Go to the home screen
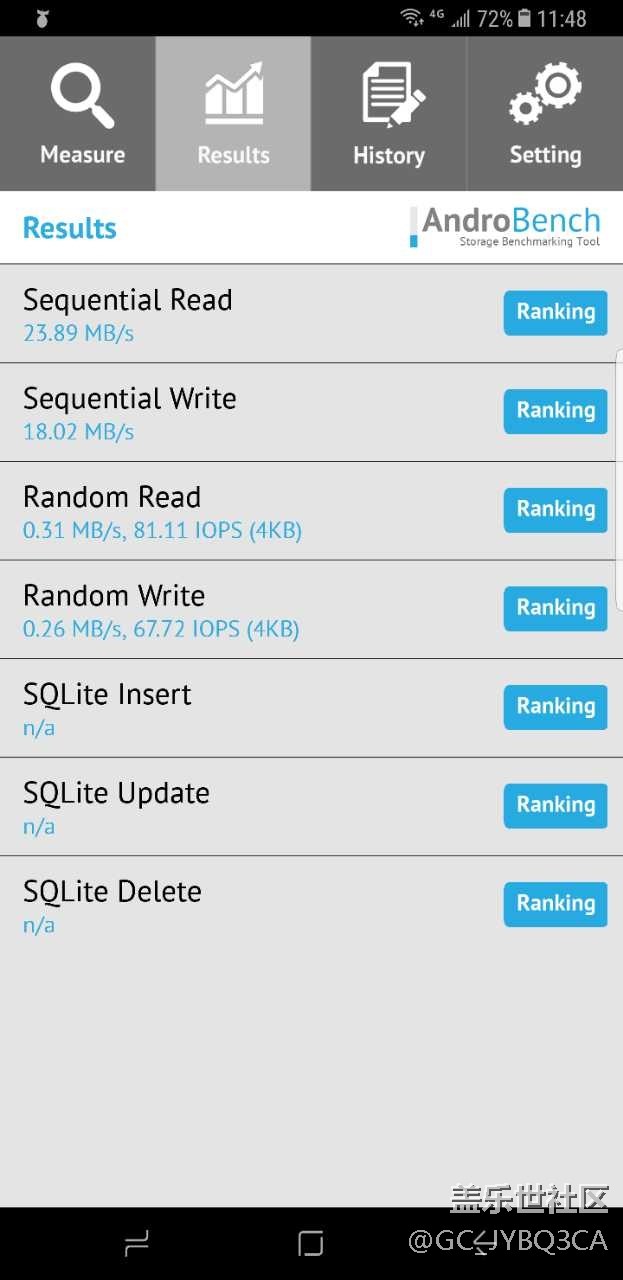This screenshot has height=1280, width=623. [311, 1243]
